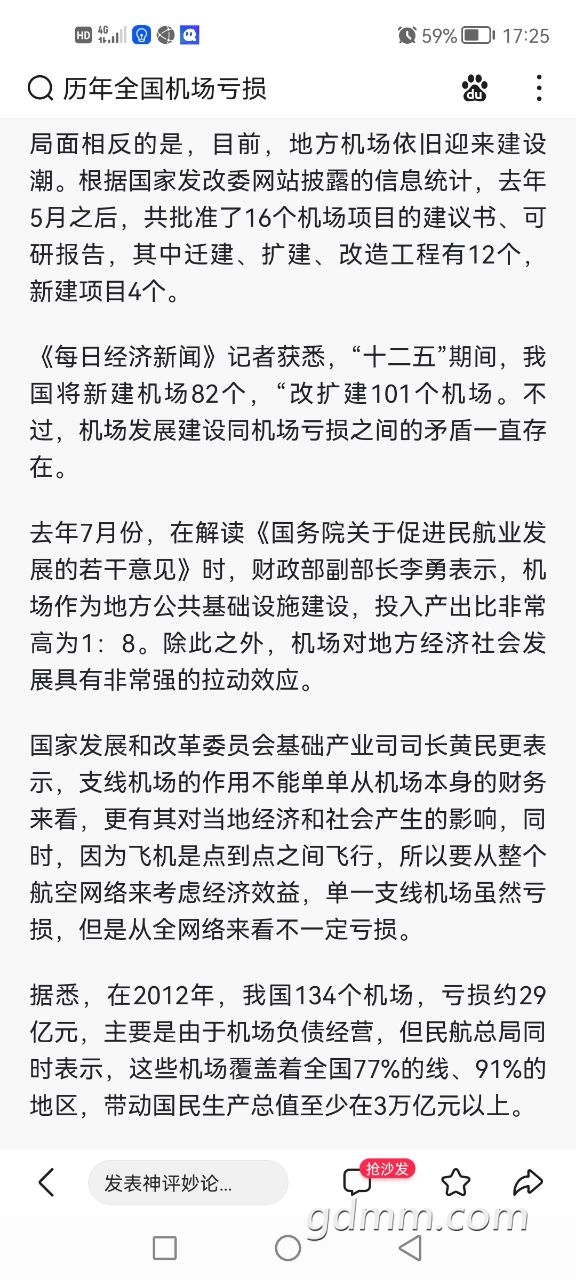Share this article
576x1280 pixels.
(527, 1183)
